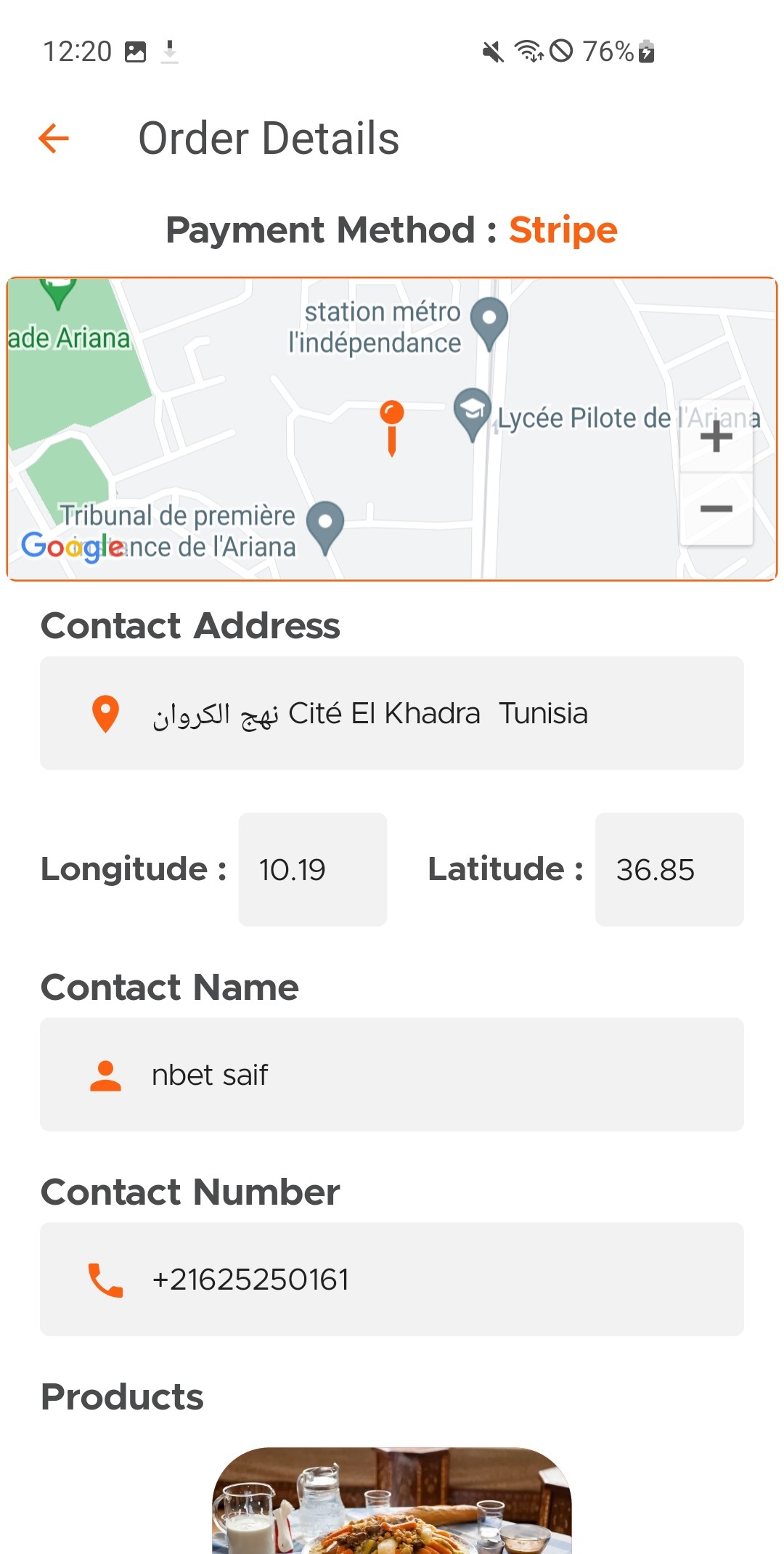Zoom in on the map

point(716,436)
